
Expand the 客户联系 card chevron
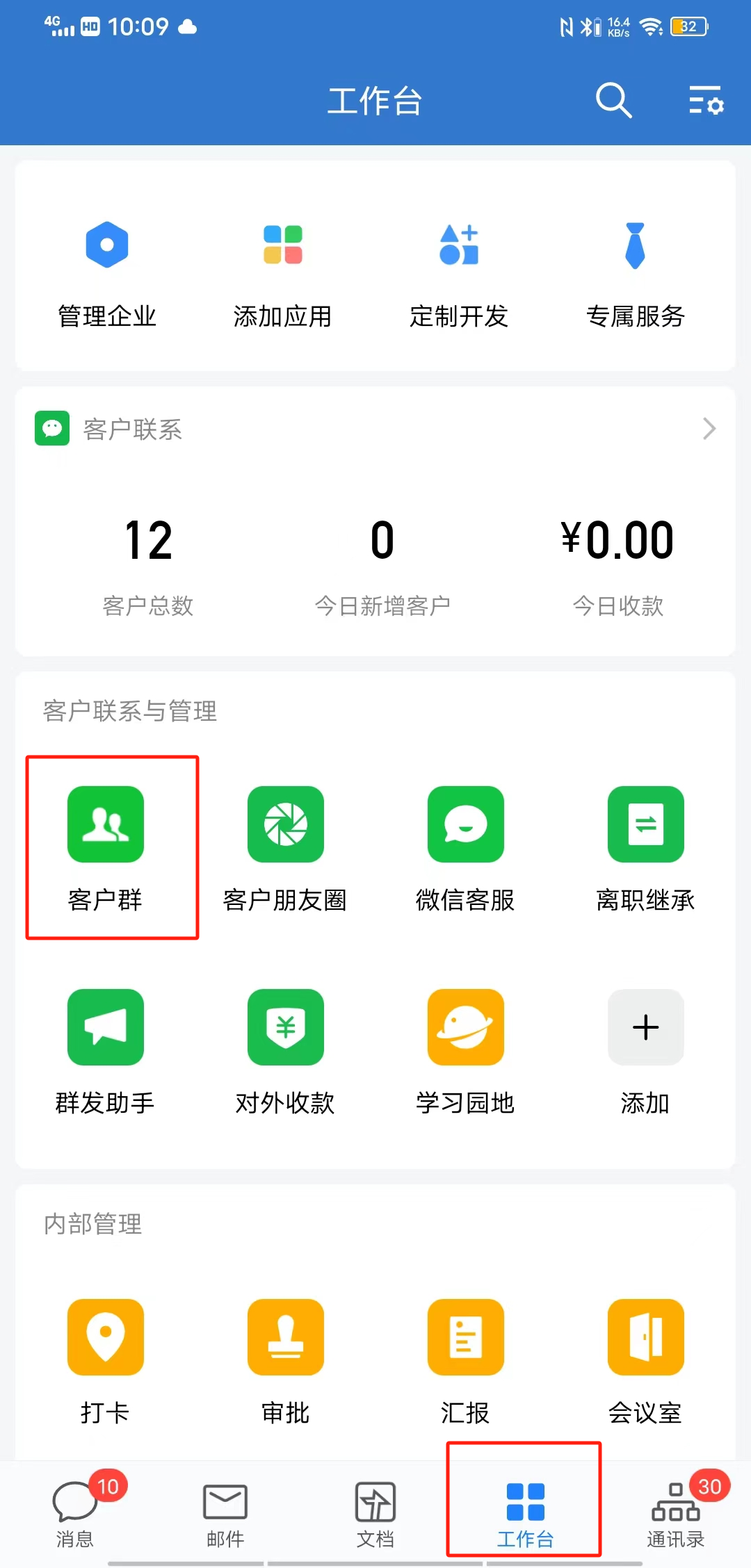tap(709, 429)
